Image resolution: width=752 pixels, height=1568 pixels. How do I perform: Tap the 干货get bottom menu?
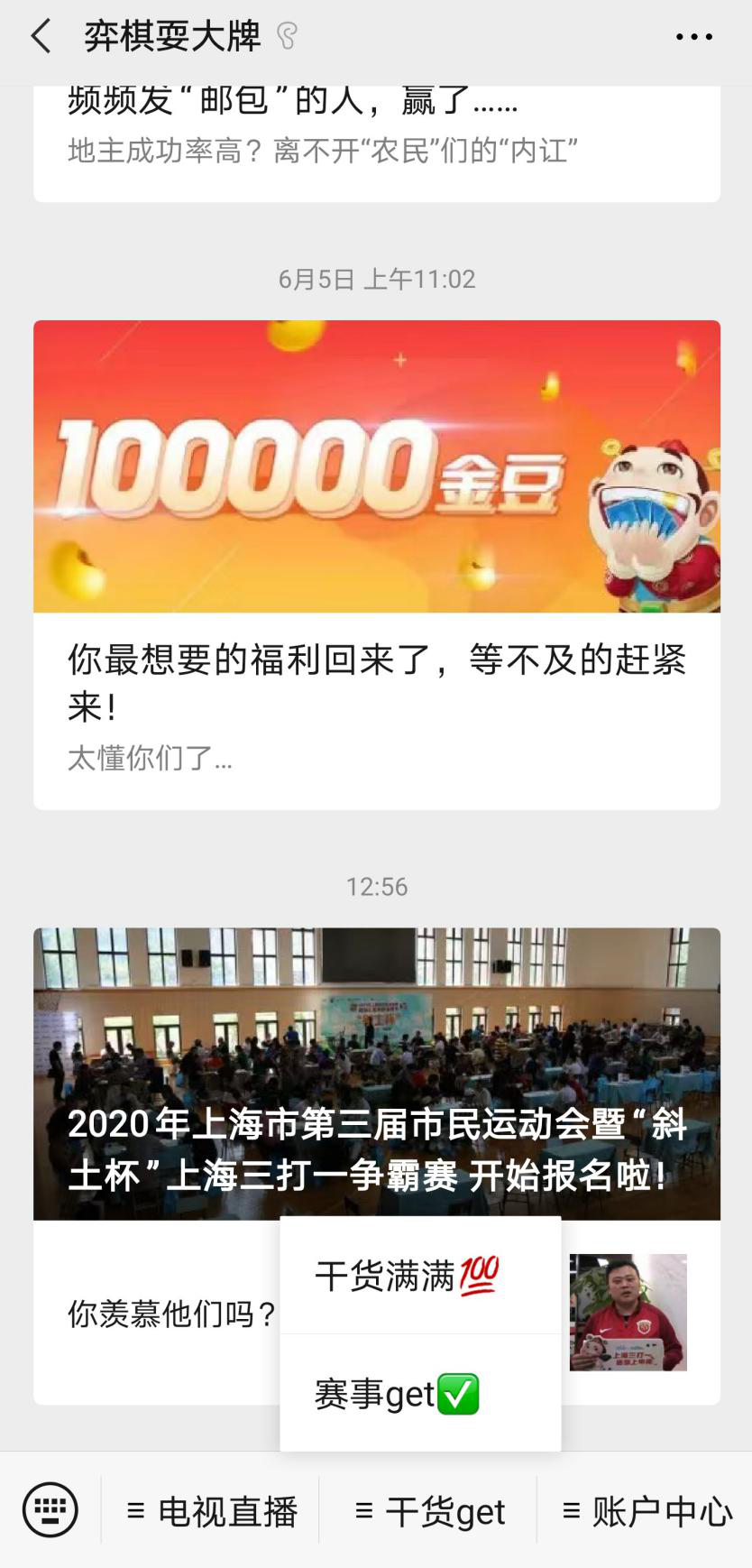coord(428,1510)
